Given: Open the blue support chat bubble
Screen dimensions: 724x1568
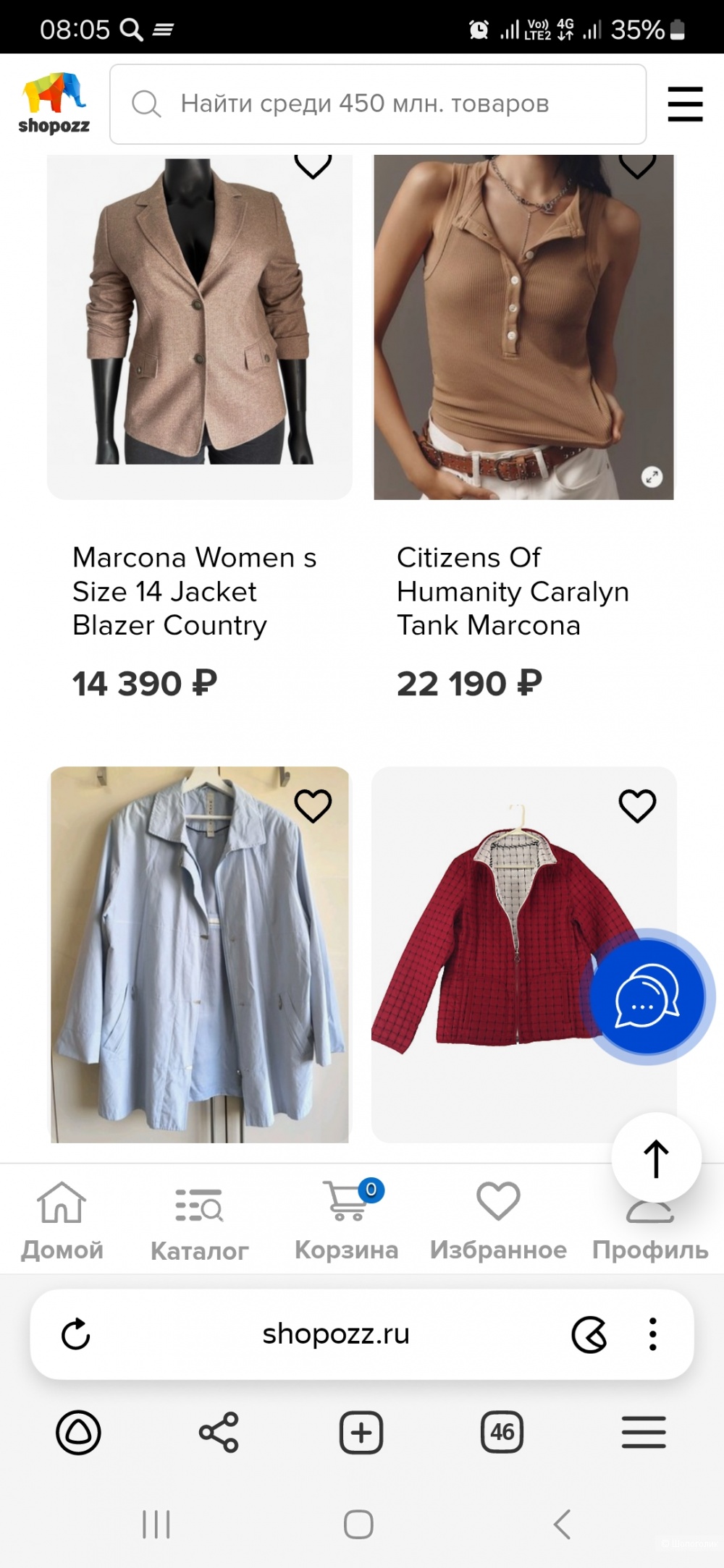Looking at the screenshot, I should 647,996.
